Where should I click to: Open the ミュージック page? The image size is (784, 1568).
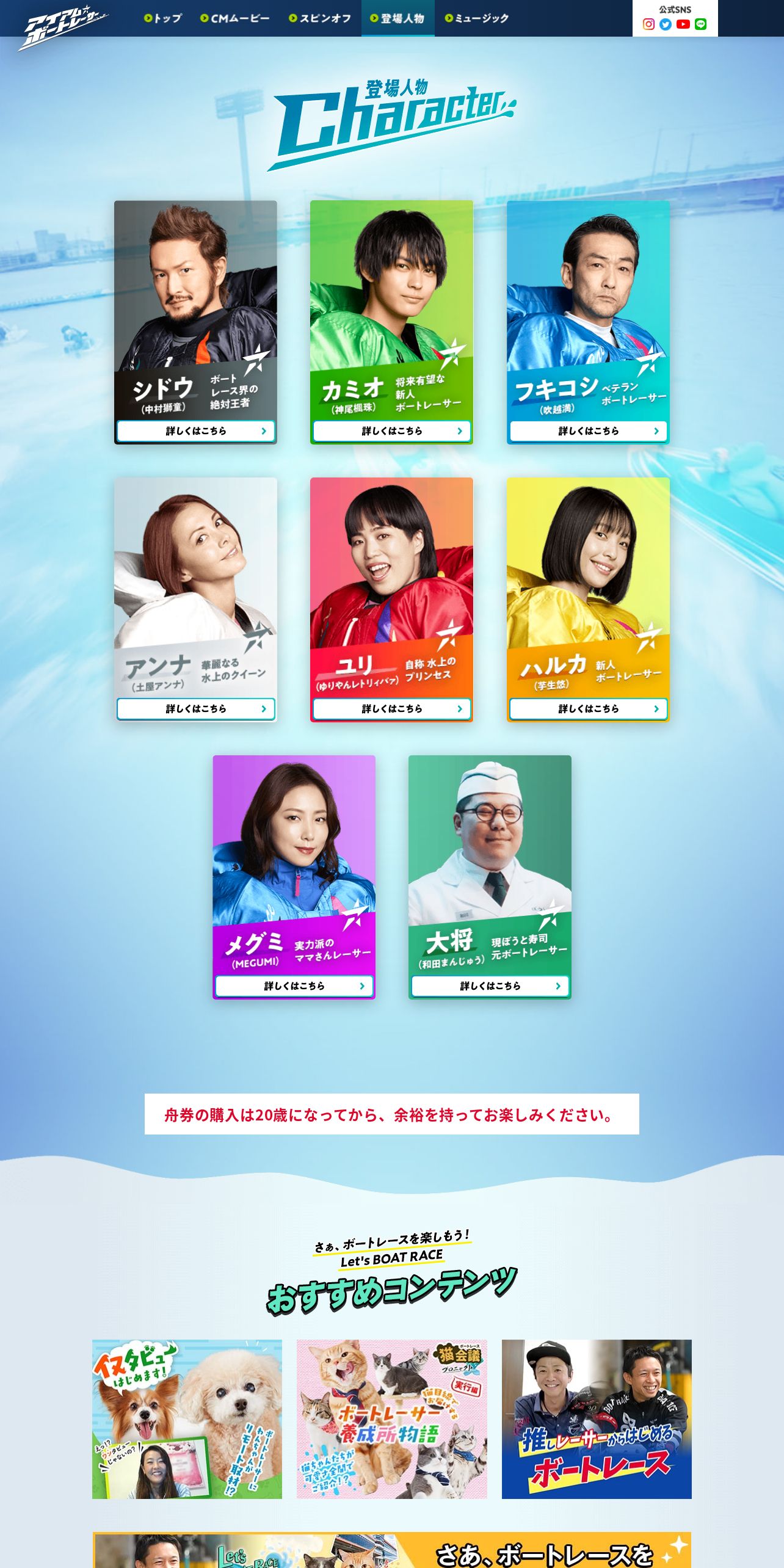pyautogui.click(x=477, y=18)
